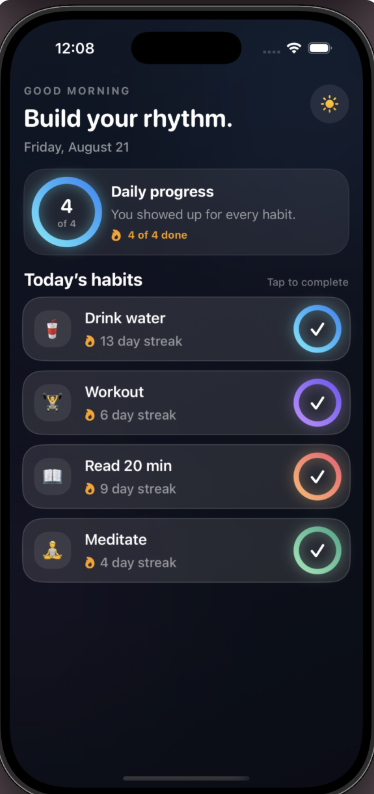The image size is (374, 794).
Task: Uncheck the Workout habit checkmark
Action: 317,403
